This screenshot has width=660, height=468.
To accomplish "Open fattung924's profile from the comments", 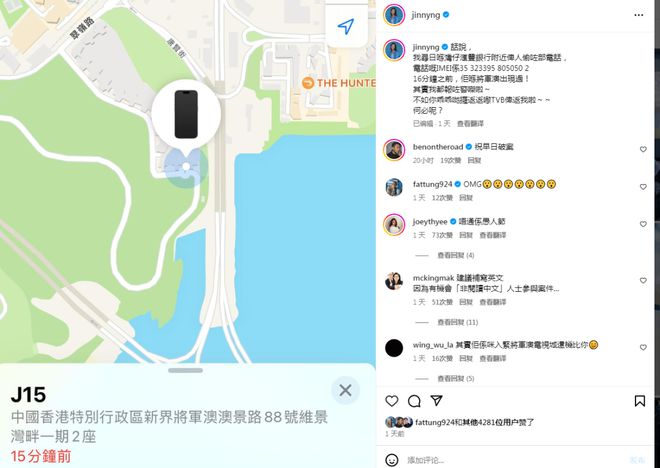I will coord(433,185).
